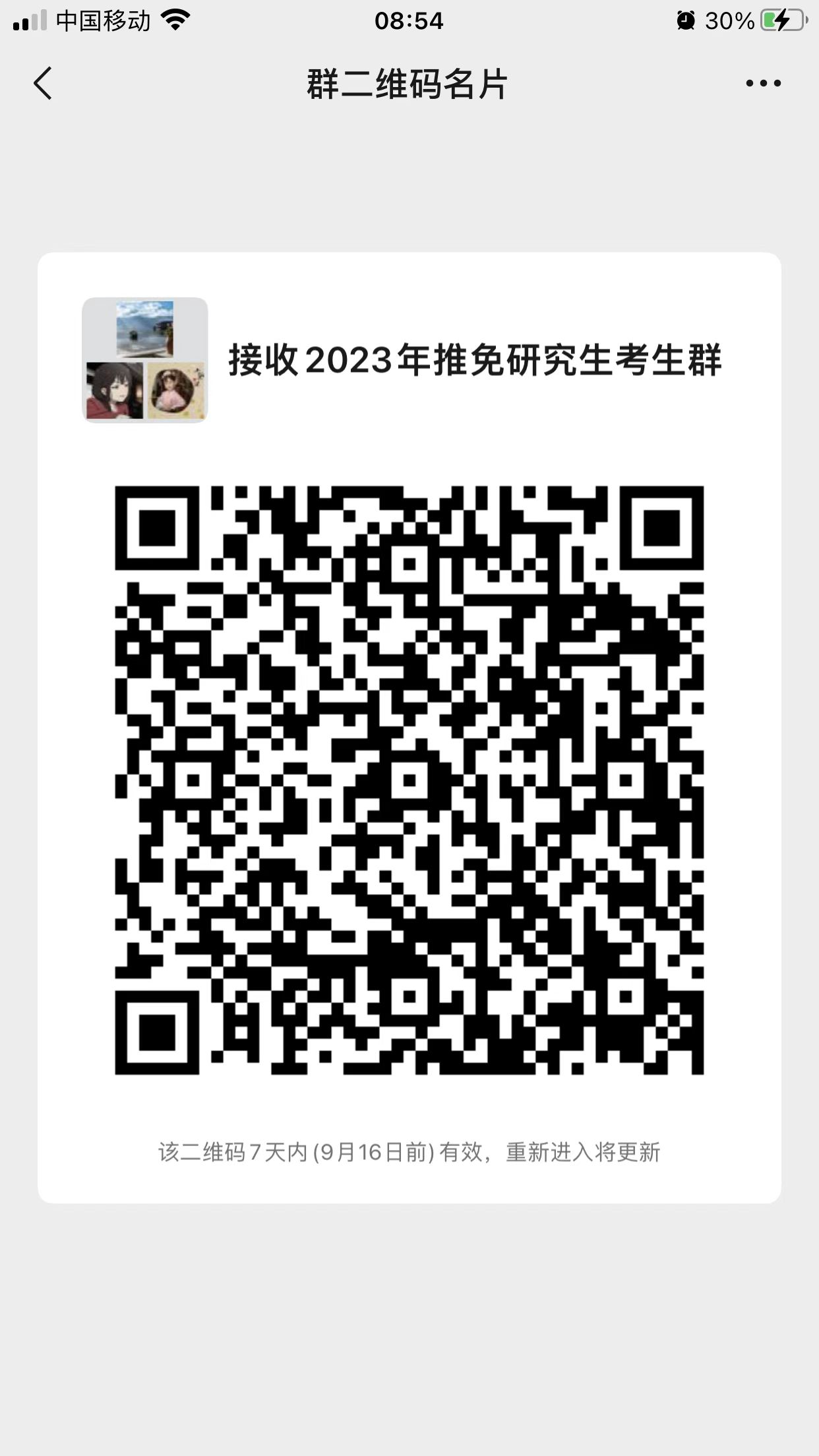The width and height of the screenshot is (819, 1456).
Task: Open the three-dot more options menu
Action: 764,84
